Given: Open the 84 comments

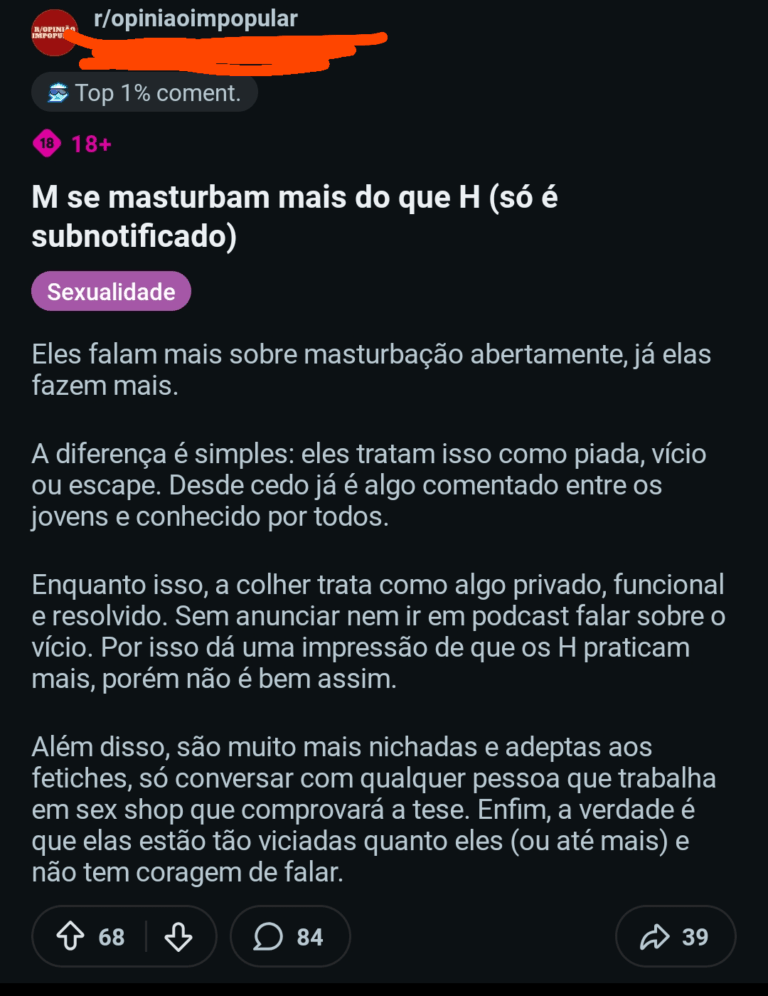Looking at the screenshot, I should [x=290, y=937].
